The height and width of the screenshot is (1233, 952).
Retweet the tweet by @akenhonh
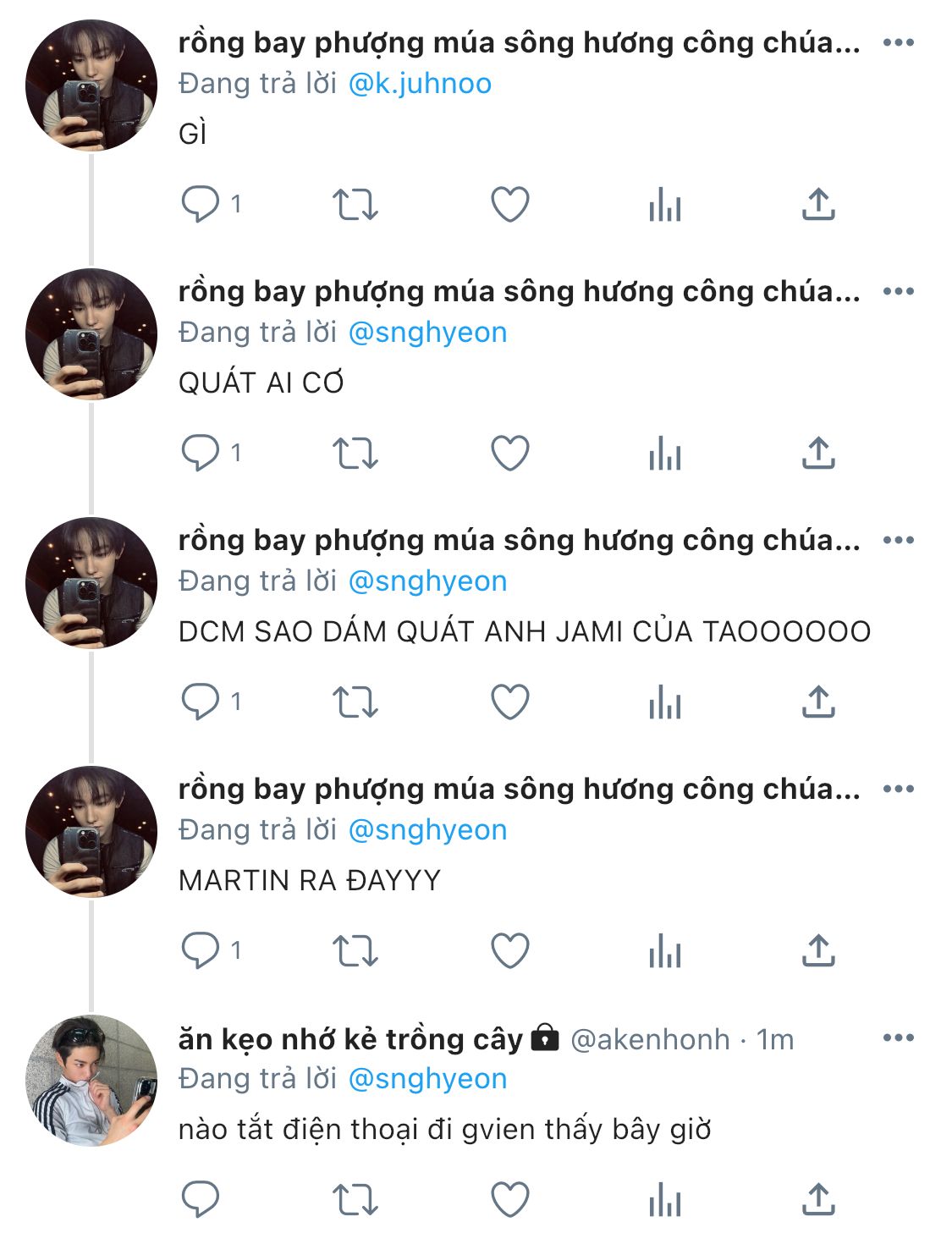pos(355,1200)
